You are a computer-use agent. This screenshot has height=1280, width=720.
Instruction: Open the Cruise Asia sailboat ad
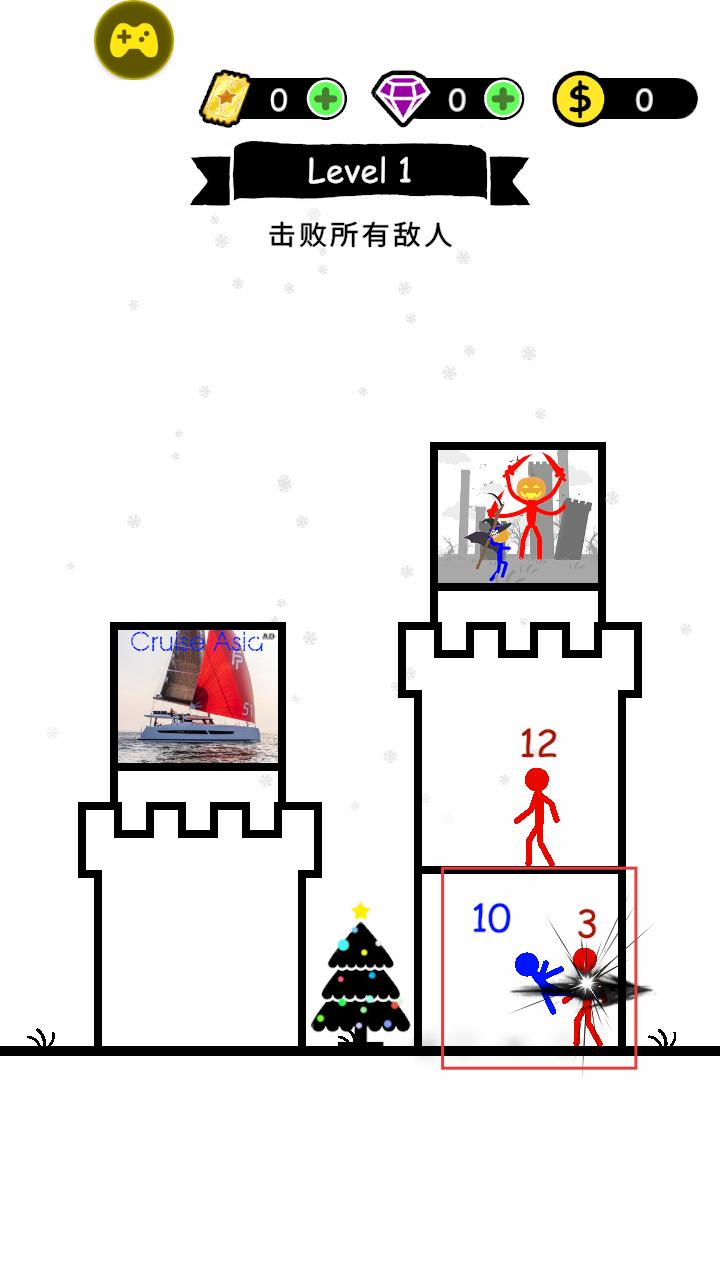[197, 696]
